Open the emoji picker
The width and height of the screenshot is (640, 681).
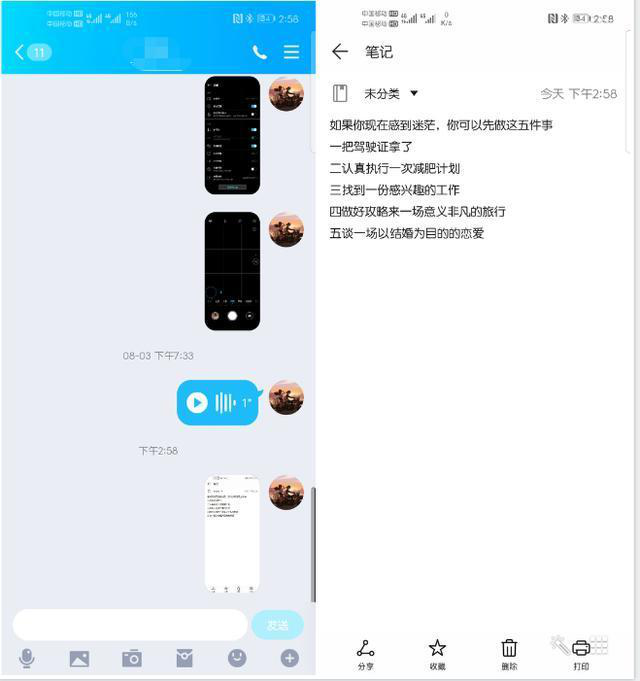tap(237, 658)
